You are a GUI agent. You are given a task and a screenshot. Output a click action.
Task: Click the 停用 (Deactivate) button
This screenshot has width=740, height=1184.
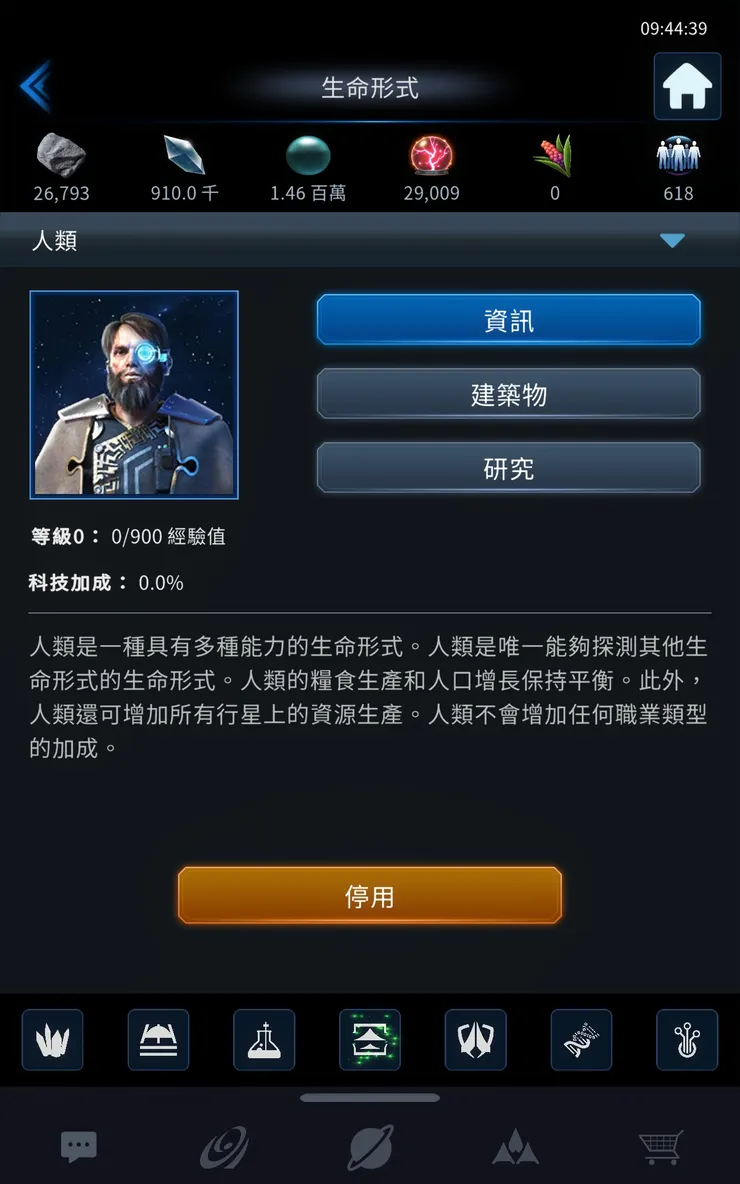[x=370, y=895]
